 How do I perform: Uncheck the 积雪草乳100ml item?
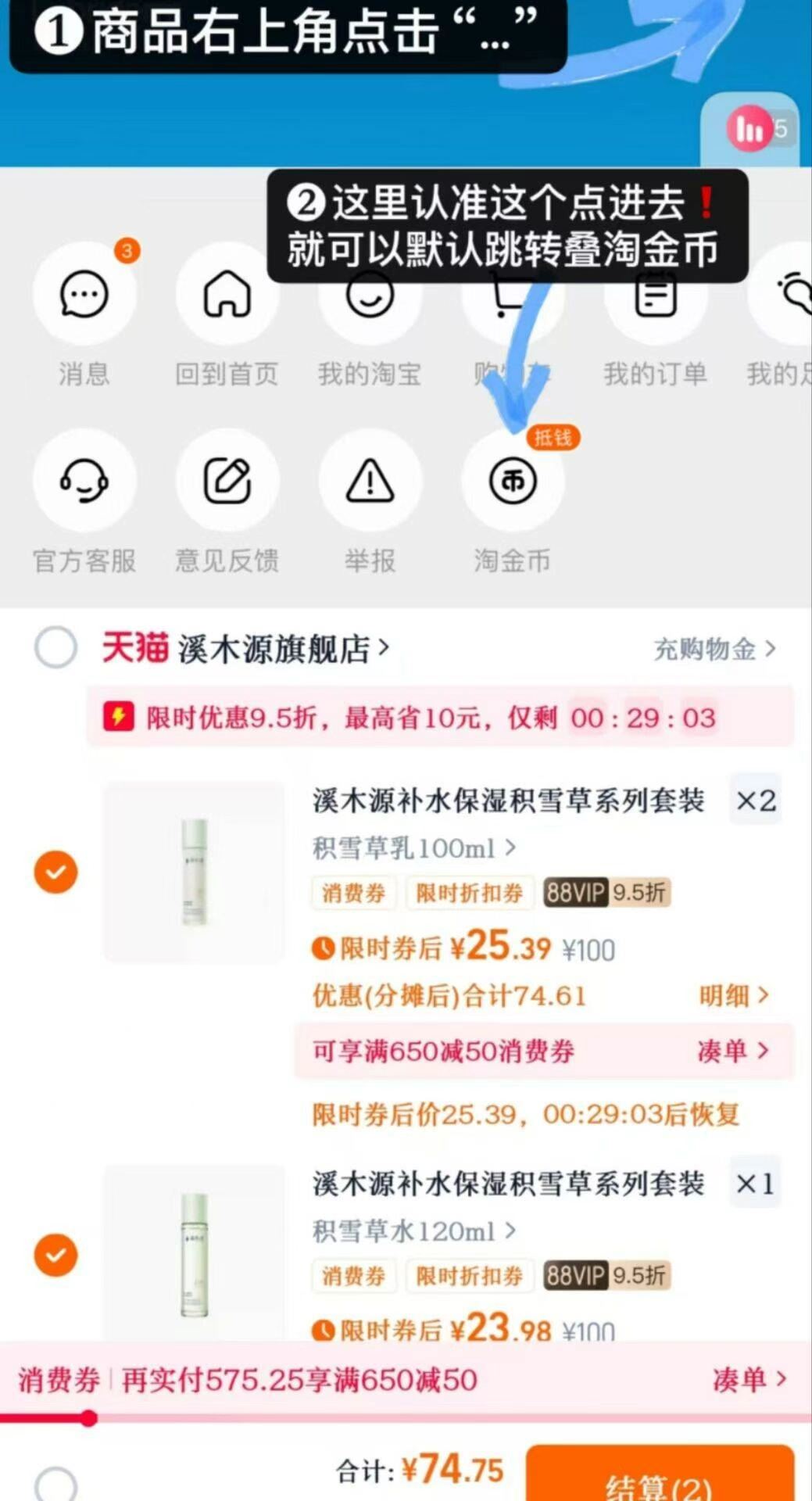[55, 870]
